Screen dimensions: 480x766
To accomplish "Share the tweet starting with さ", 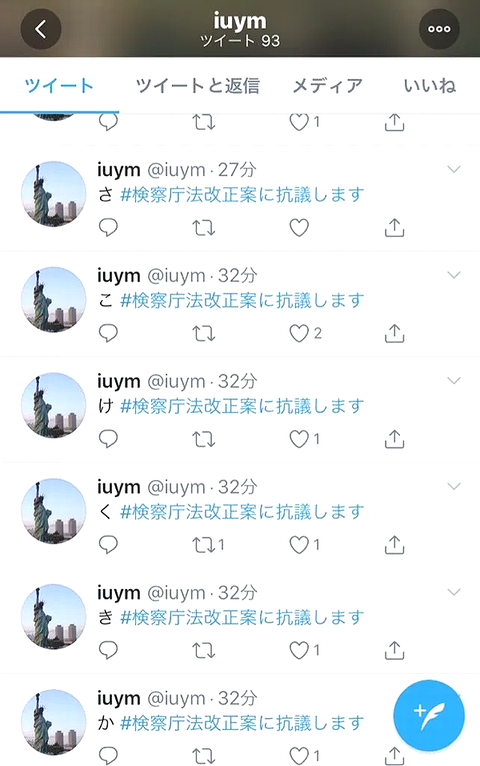I will tap(395, 228).
